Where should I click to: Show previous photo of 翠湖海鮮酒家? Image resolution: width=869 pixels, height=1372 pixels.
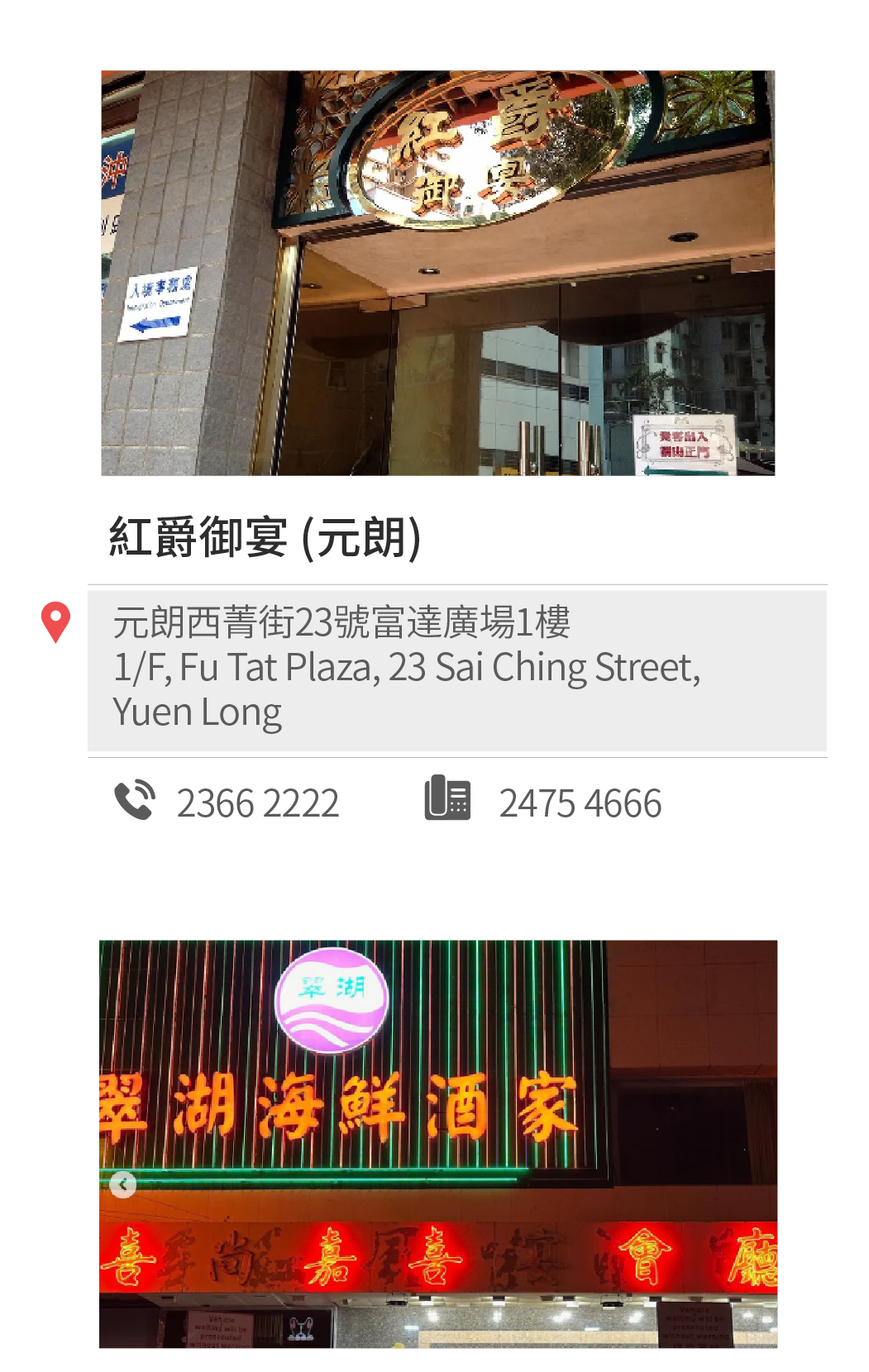pyautogui.click(x=123, y=1184)
